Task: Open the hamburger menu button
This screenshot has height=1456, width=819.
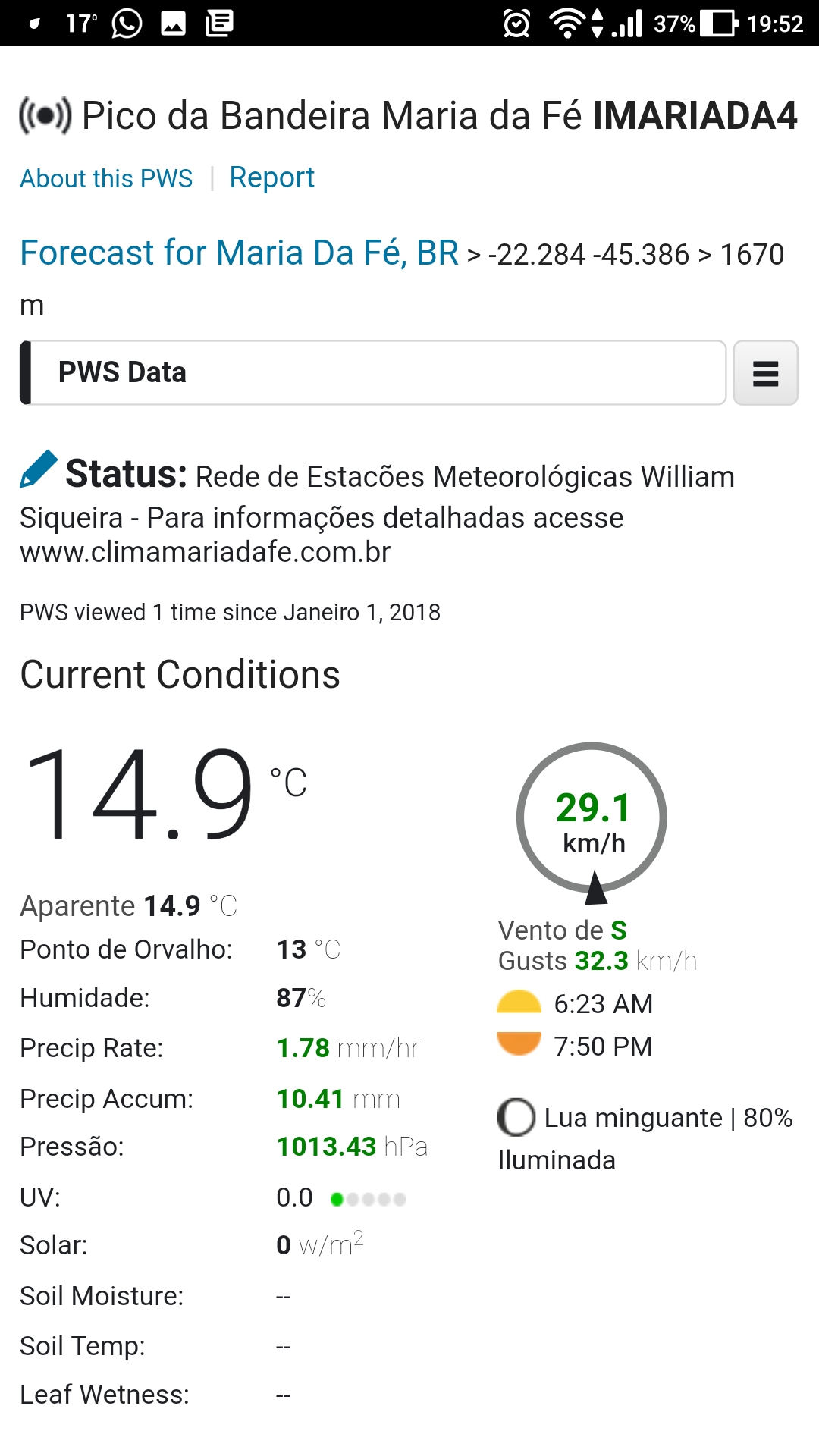Action: tap(765, 372)
